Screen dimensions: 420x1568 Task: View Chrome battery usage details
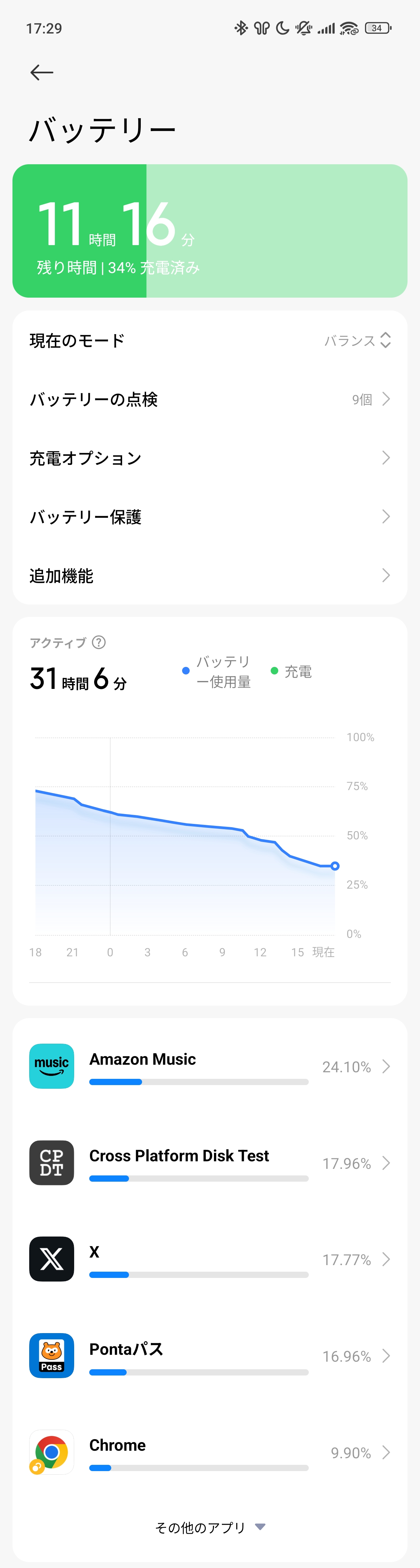210,1452
